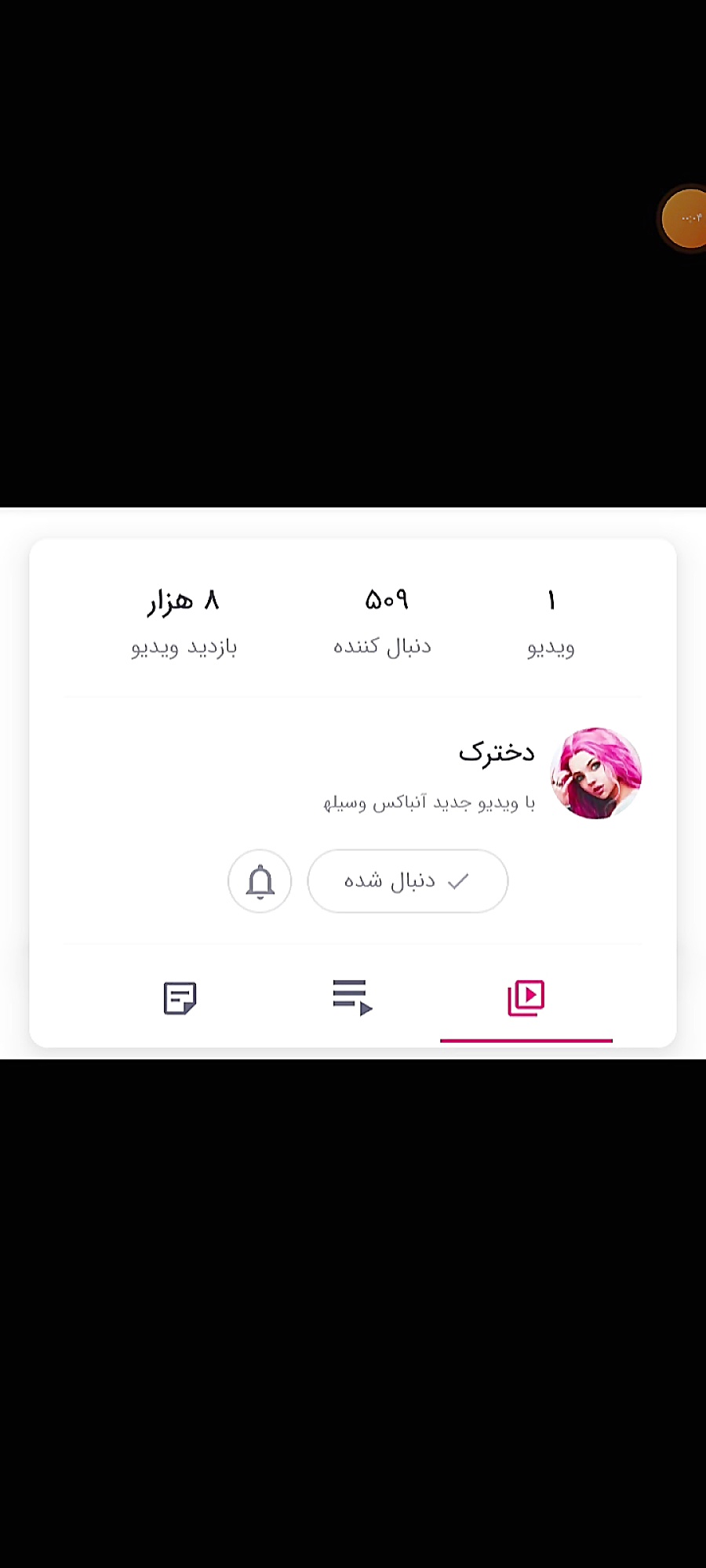Image resolution: width=706 pixels, height=1568 pixels.
Task: Switch to the posts/notes tab
Action: tap(180, 998)
